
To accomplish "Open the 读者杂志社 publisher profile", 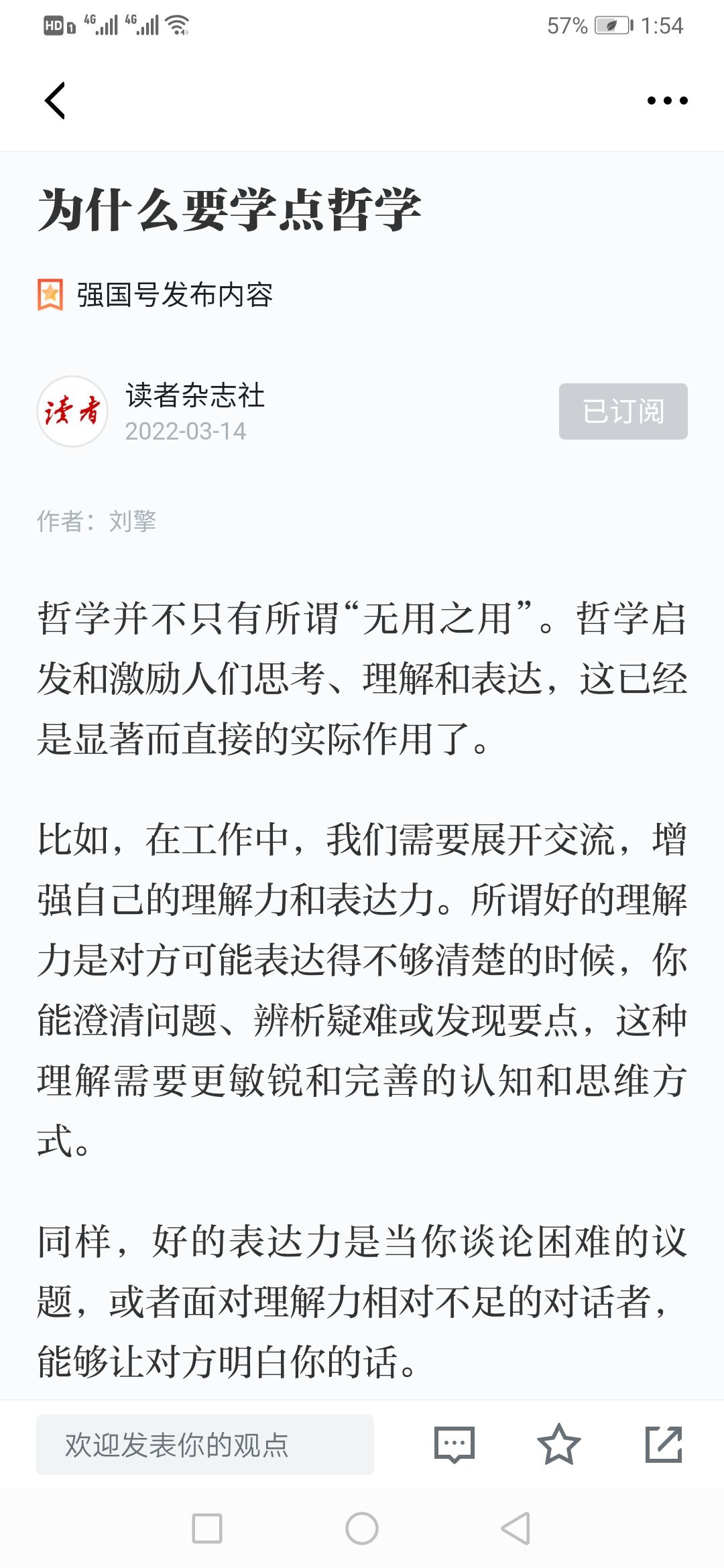I will coord(195,395).
